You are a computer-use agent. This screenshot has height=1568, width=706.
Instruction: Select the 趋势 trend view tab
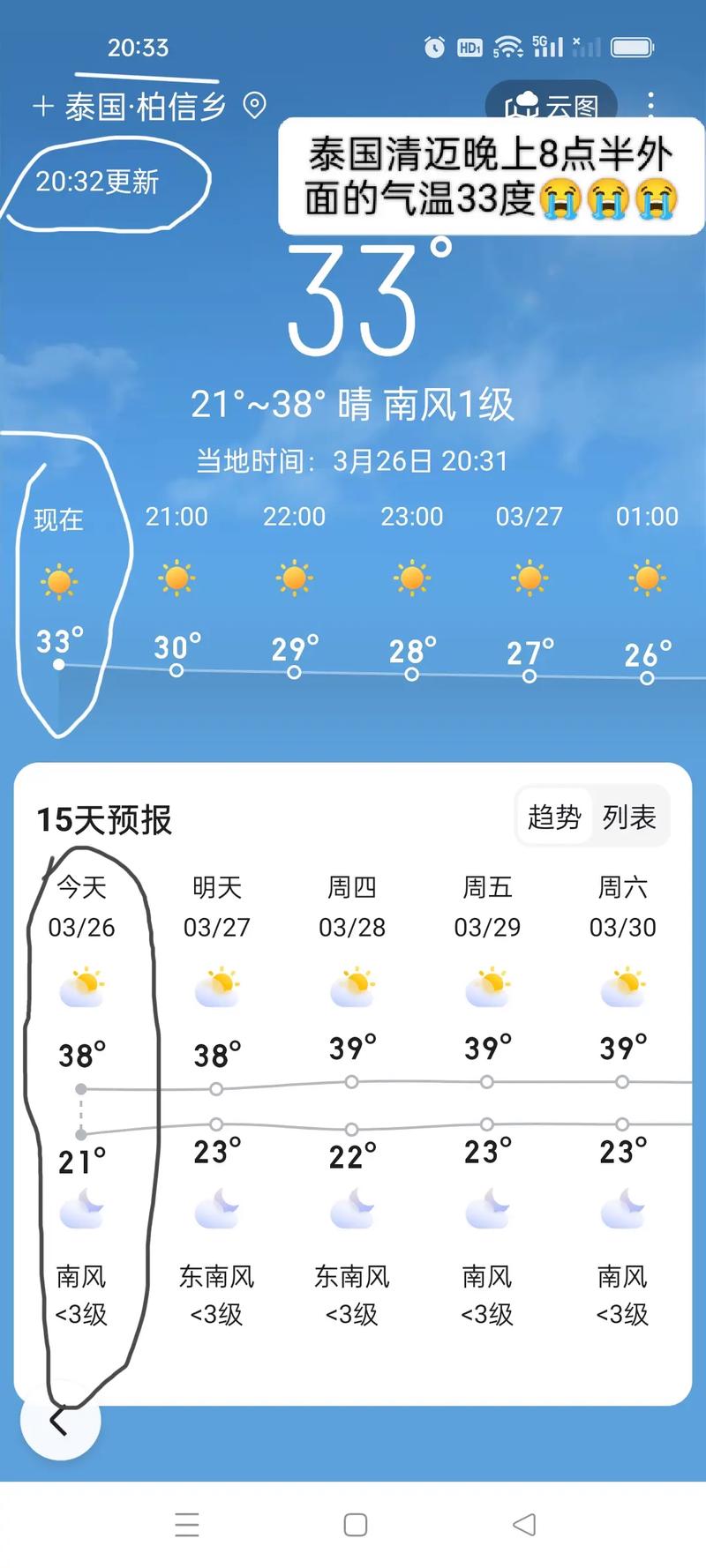click(554, 818)
